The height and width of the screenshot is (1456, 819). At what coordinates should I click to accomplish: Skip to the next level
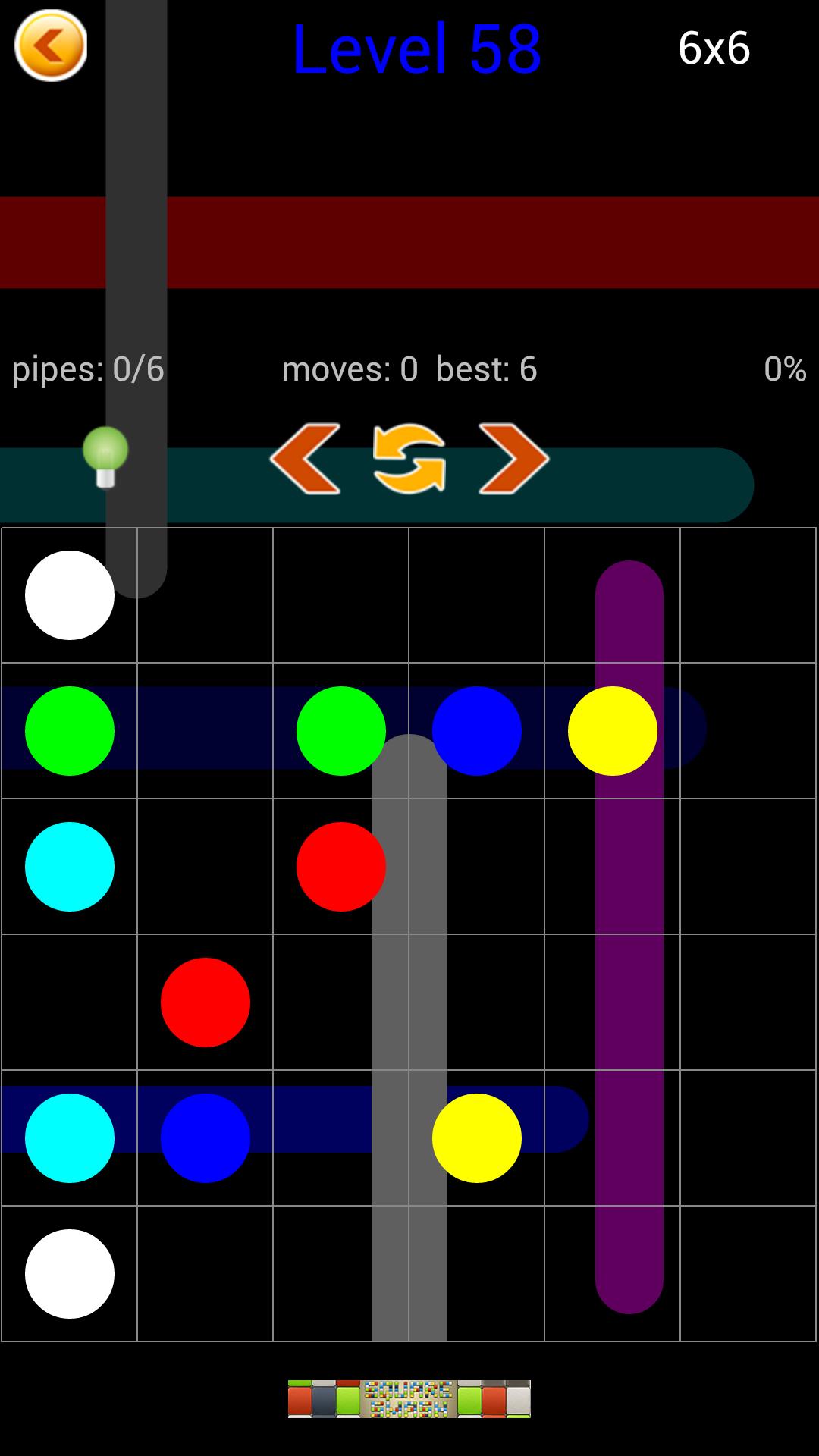tap(513, 459)
